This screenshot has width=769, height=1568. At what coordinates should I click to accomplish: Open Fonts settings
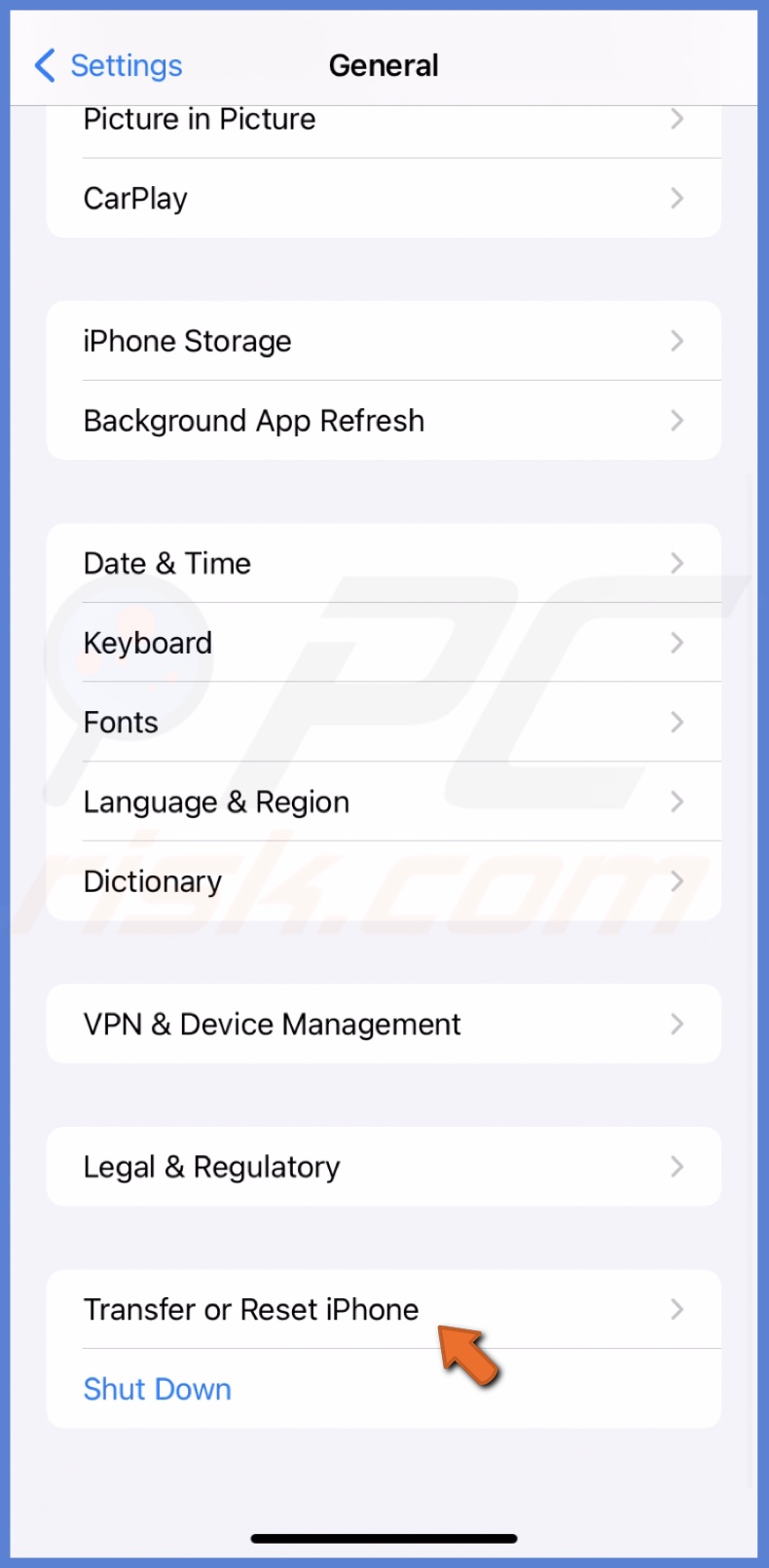click(x=121, y=722)
